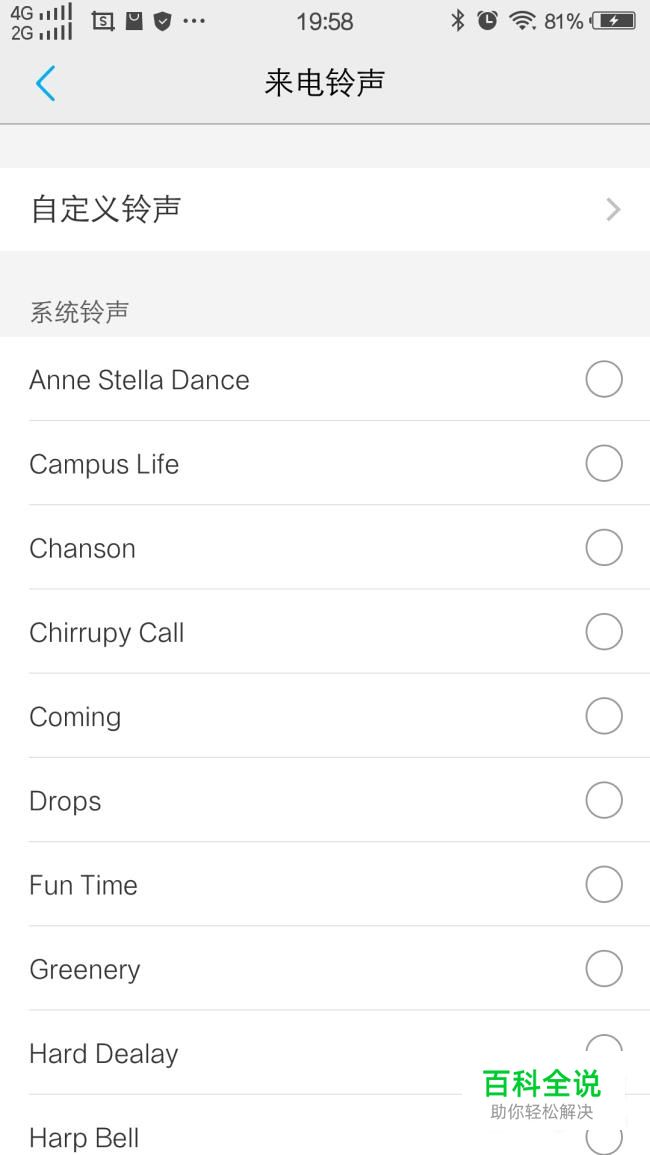Set Drops as ringtone
Screen dimensions: 650x1155
click(325, 800)
